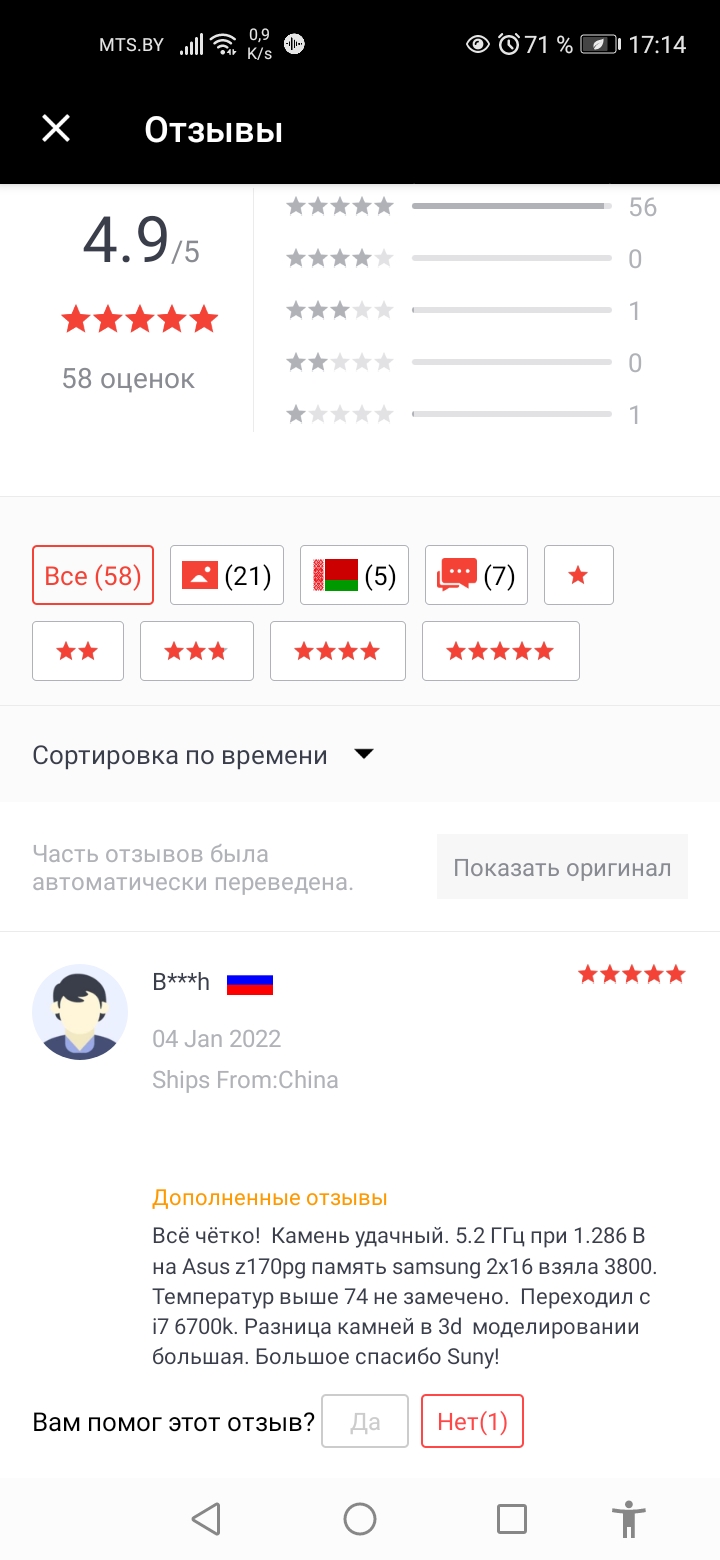Filter by one-star reviews
Image resolution: width=720 pixels, height=1560 pixels.
(578, 575)
